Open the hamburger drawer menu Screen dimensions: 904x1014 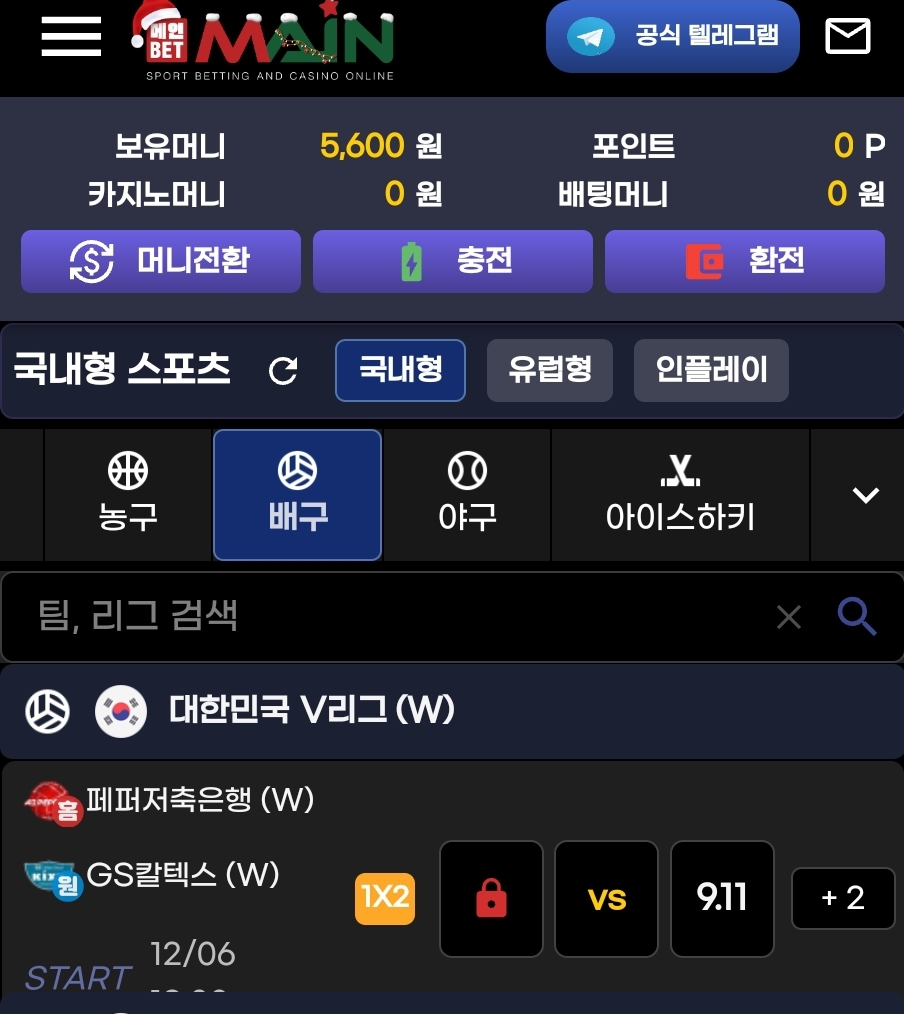coord(71,36)
